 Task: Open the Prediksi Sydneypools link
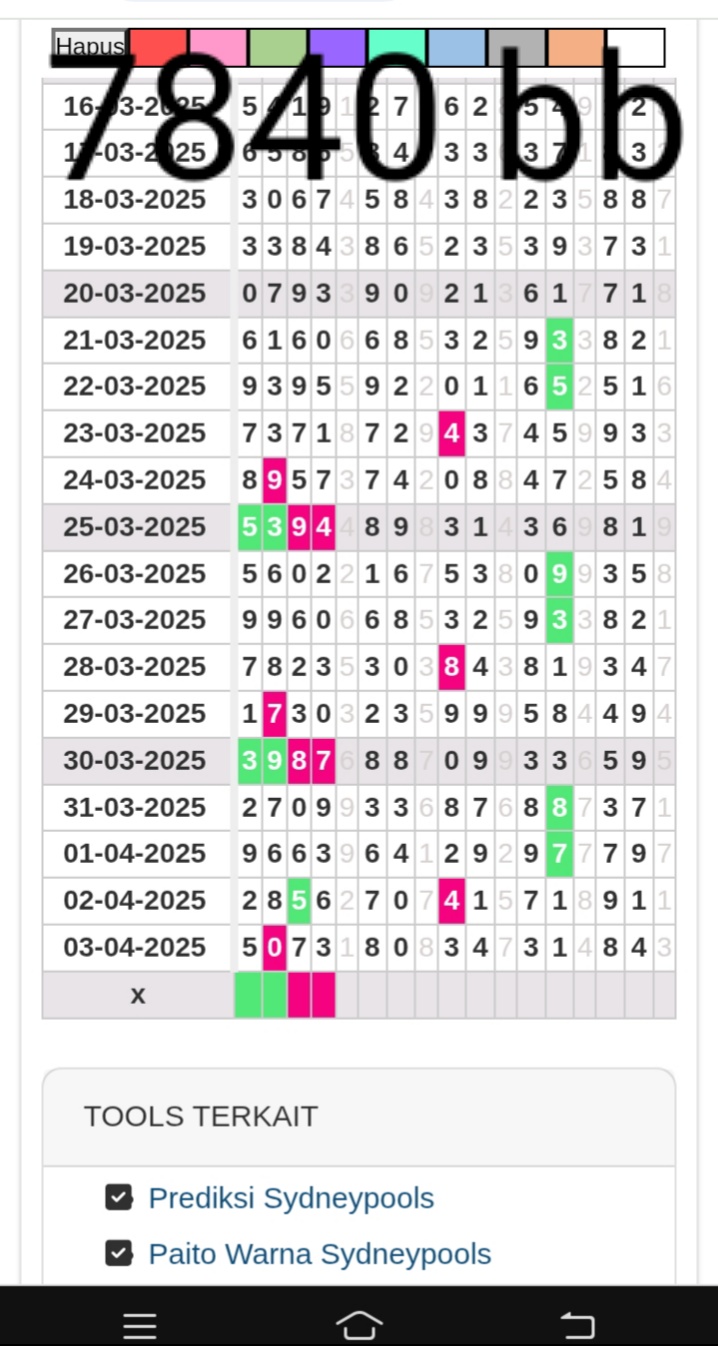pos(291,1198)
